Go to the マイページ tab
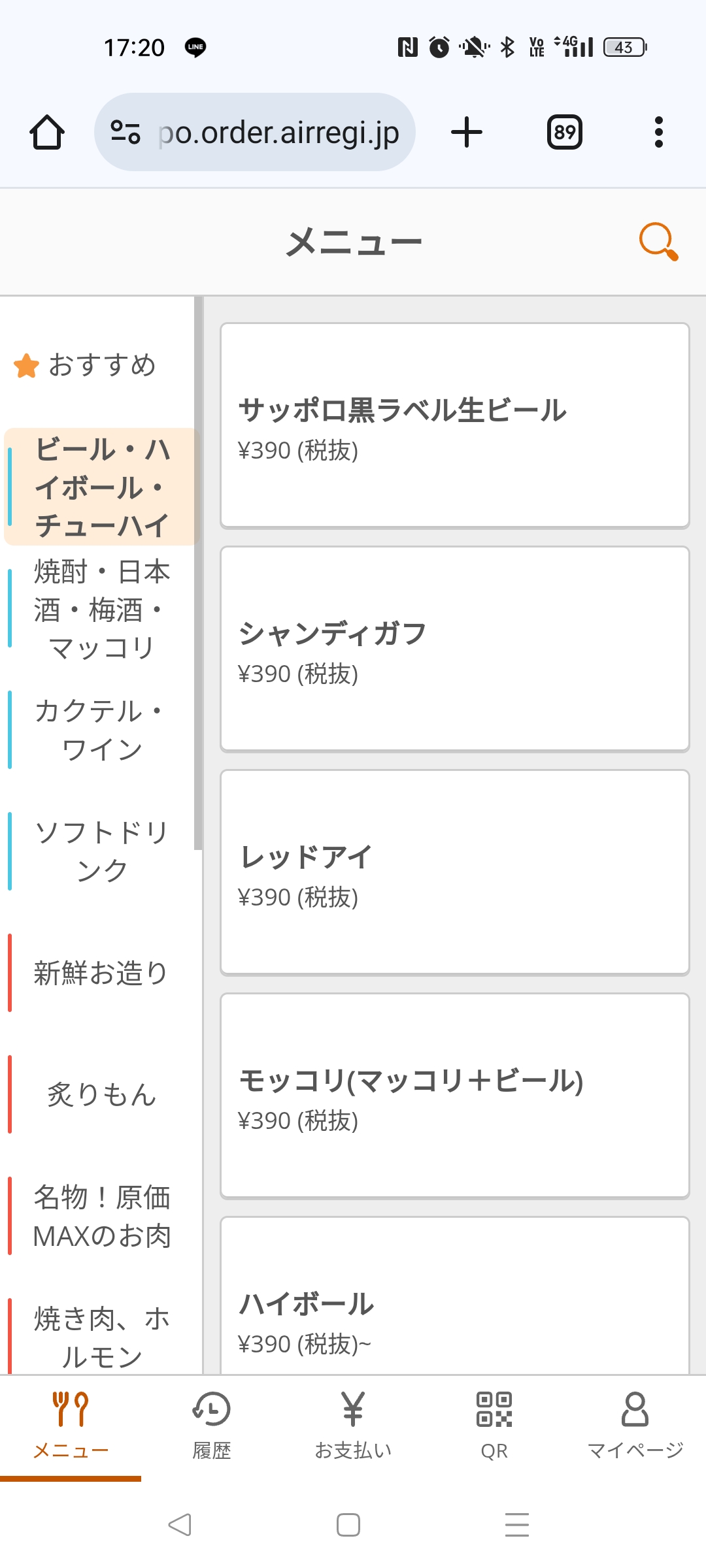706x1568 pixels. click(x=635, y=1426)
